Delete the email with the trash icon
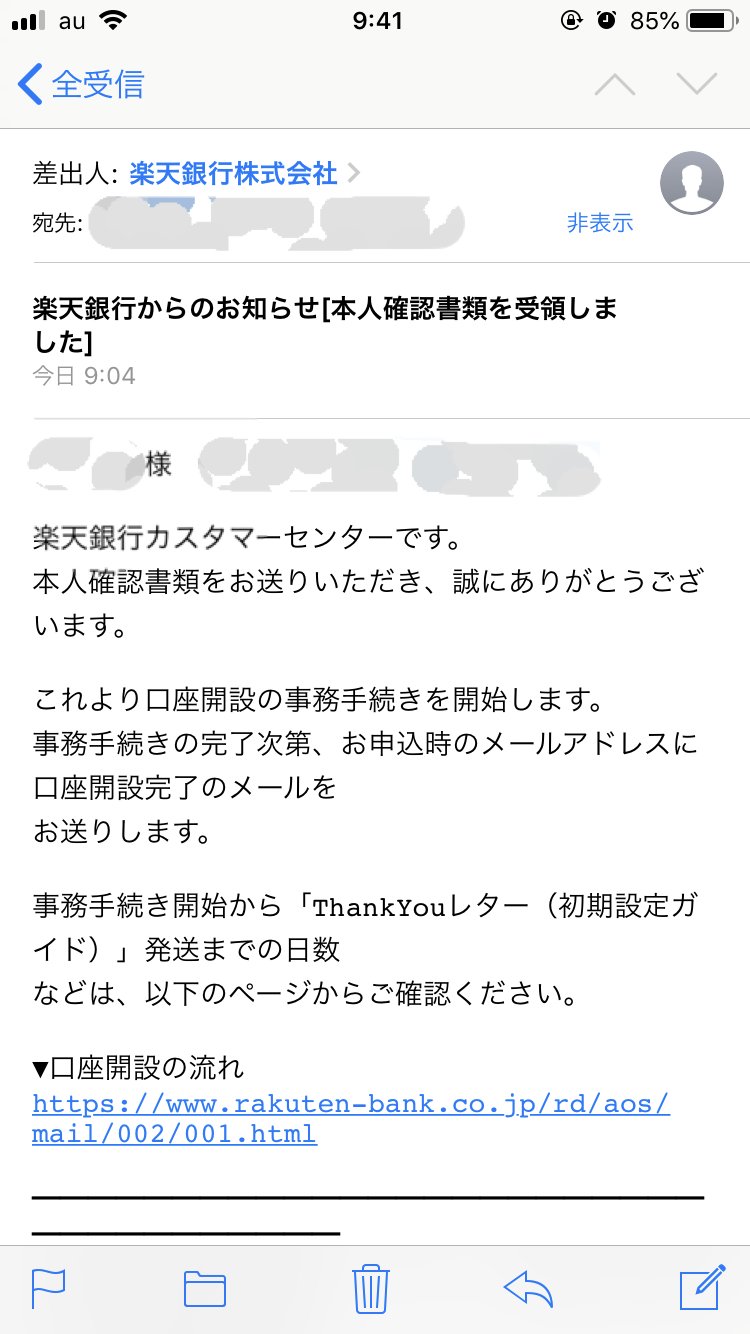The image size is (750, 1334). tap(371, 1290)
